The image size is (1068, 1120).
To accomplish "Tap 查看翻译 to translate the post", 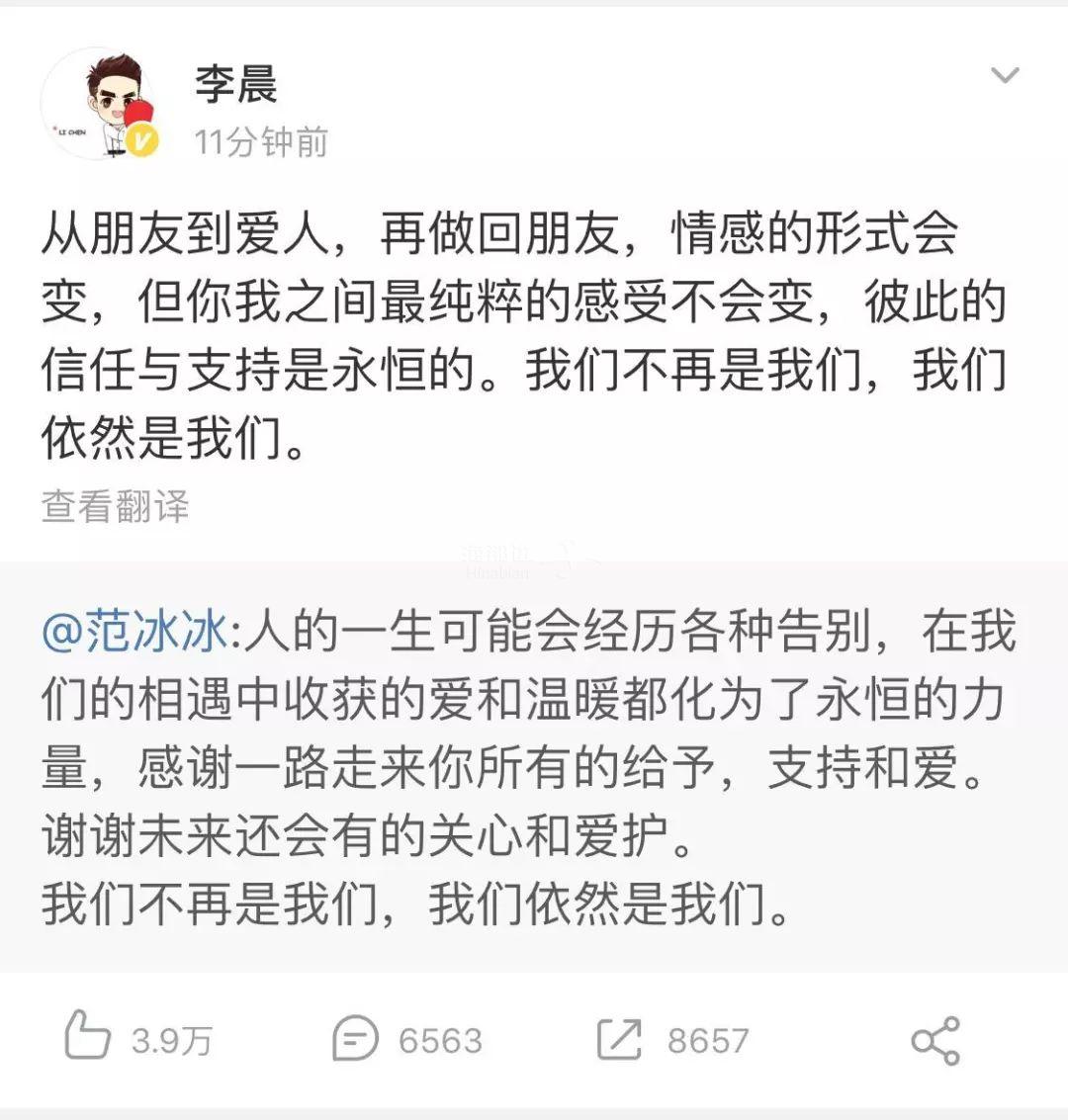I will (115, 506).
